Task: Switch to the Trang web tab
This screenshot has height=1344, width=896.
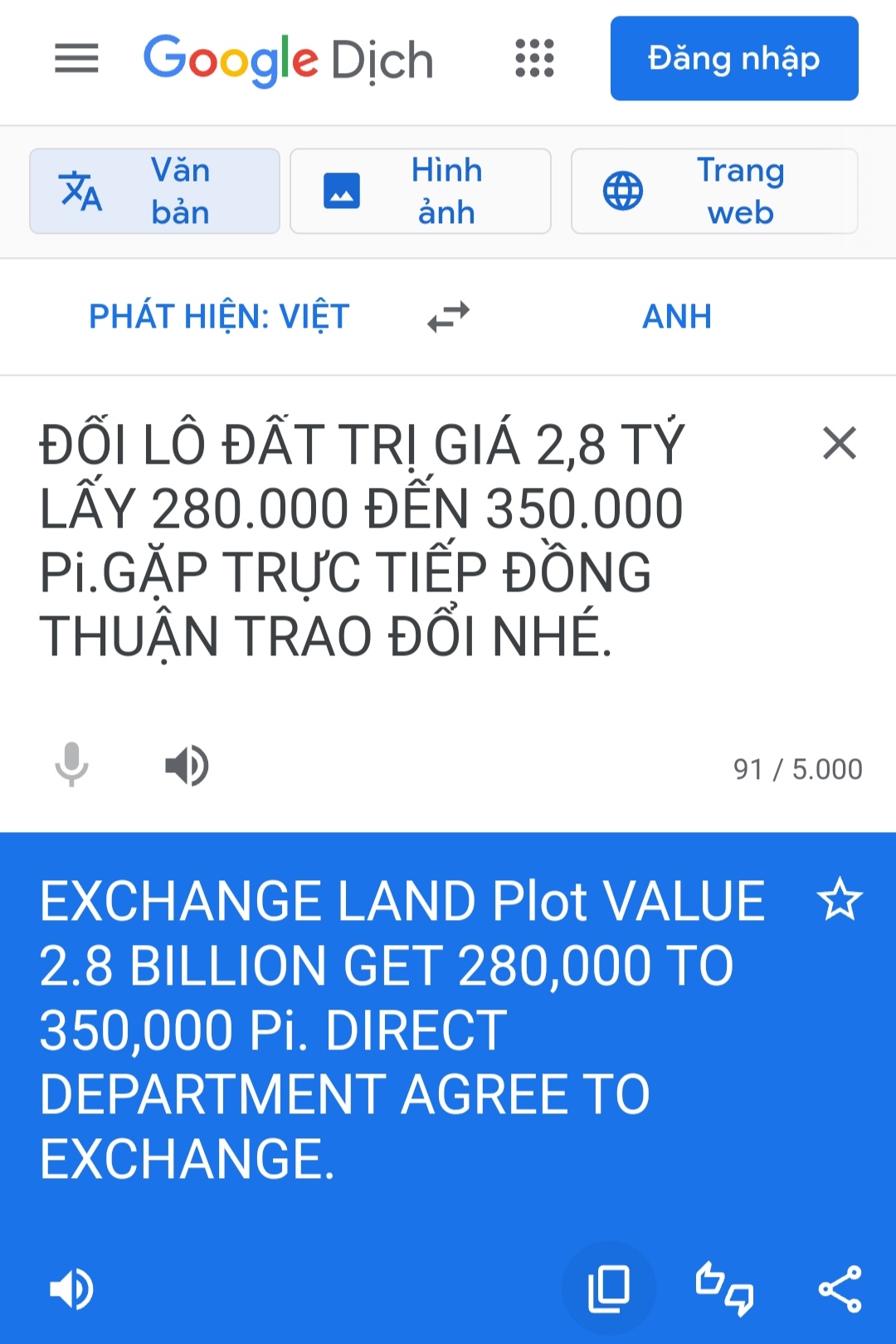Action: click(x=713, y=192)
